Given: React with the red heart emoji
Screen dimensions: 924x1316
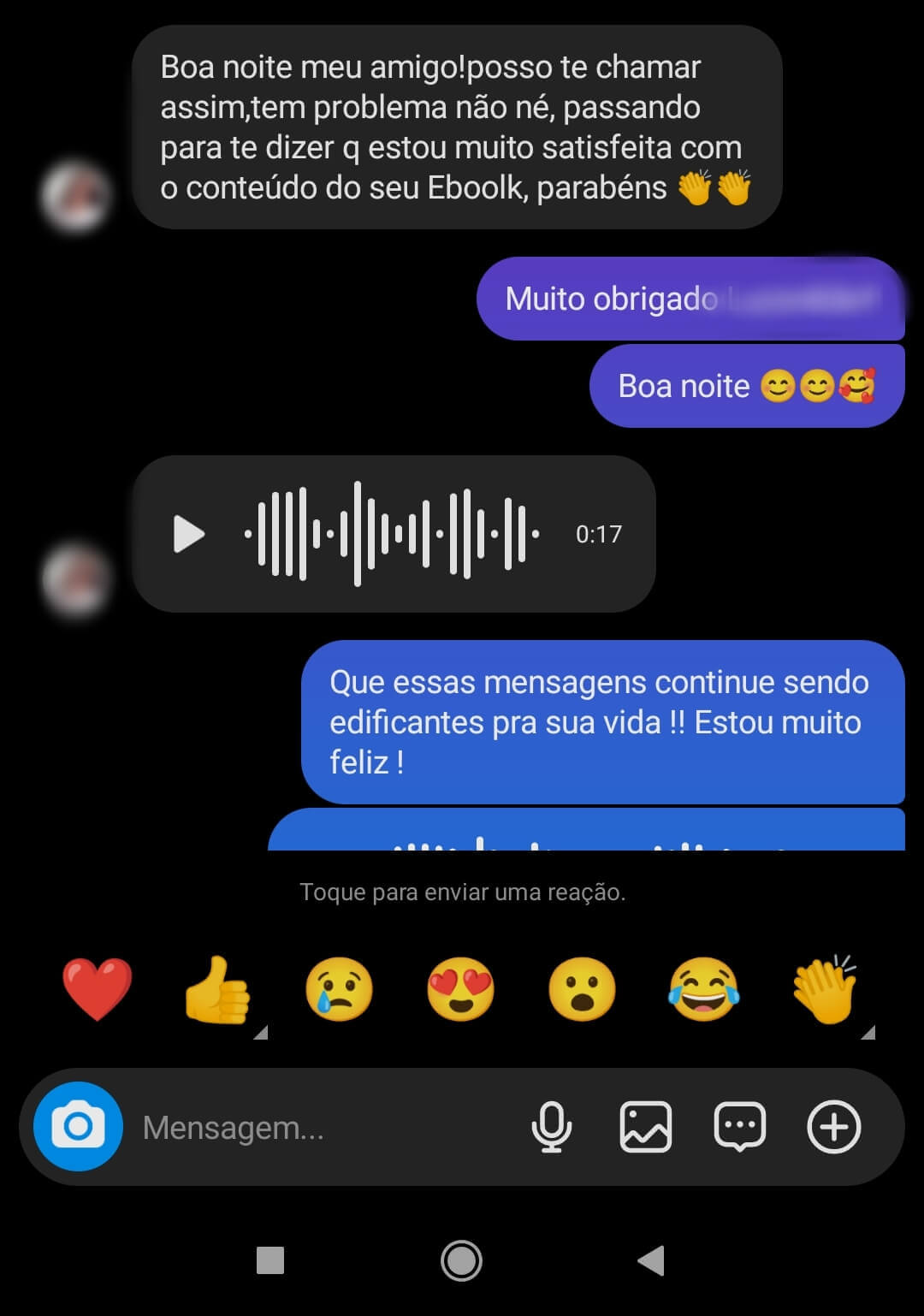Looking at the screenshot, I should point(97,988).
